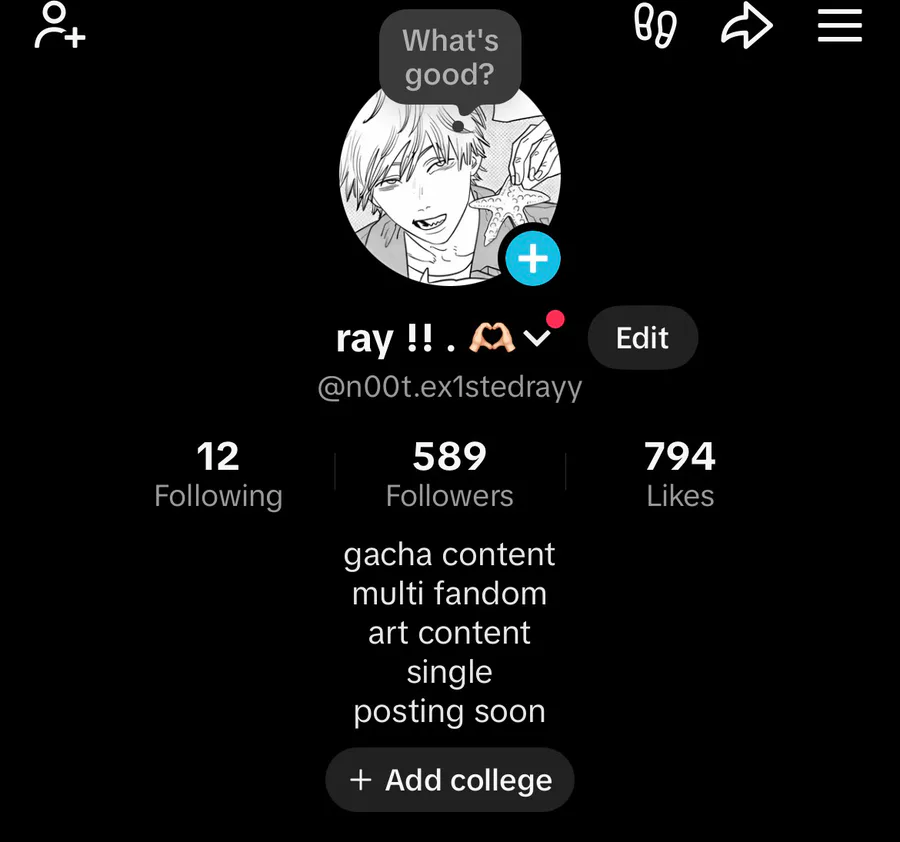
Task: View the 794 Likes count
Action: tap(680, 475)
